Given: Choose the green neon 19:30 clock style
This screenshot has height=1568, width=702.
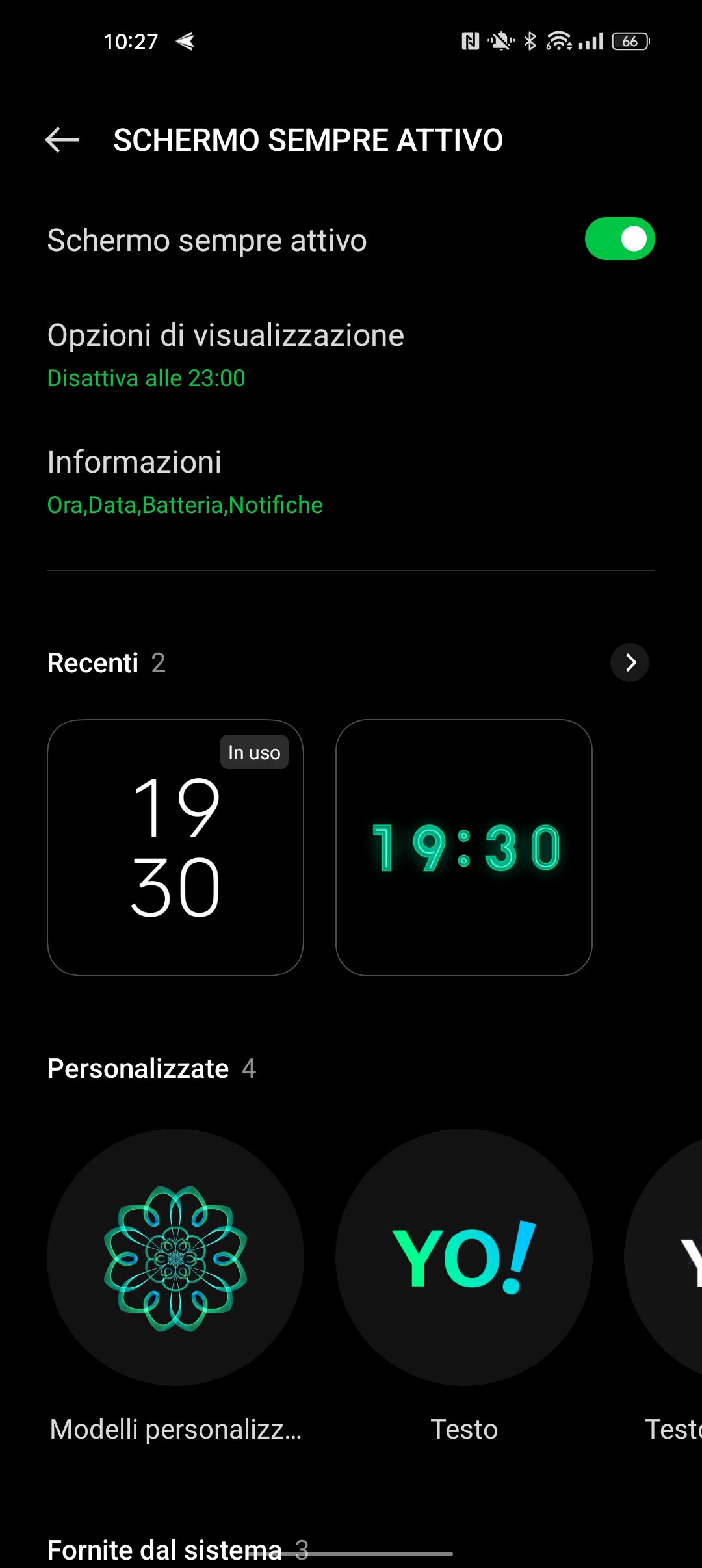Looking at the screenshot, I should [463, 847].
